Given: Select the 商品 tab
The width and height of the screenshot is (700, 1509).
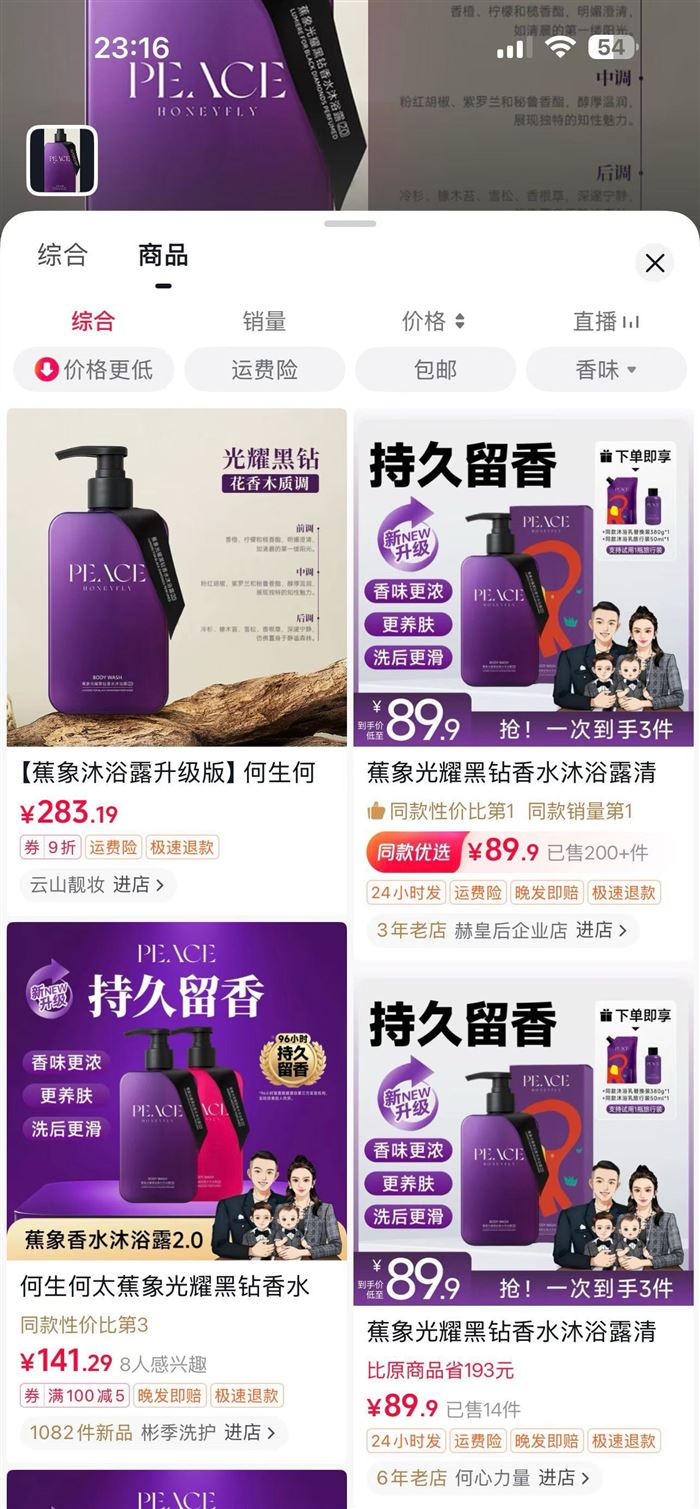Looking at the screenshot, I should point(163,255).
